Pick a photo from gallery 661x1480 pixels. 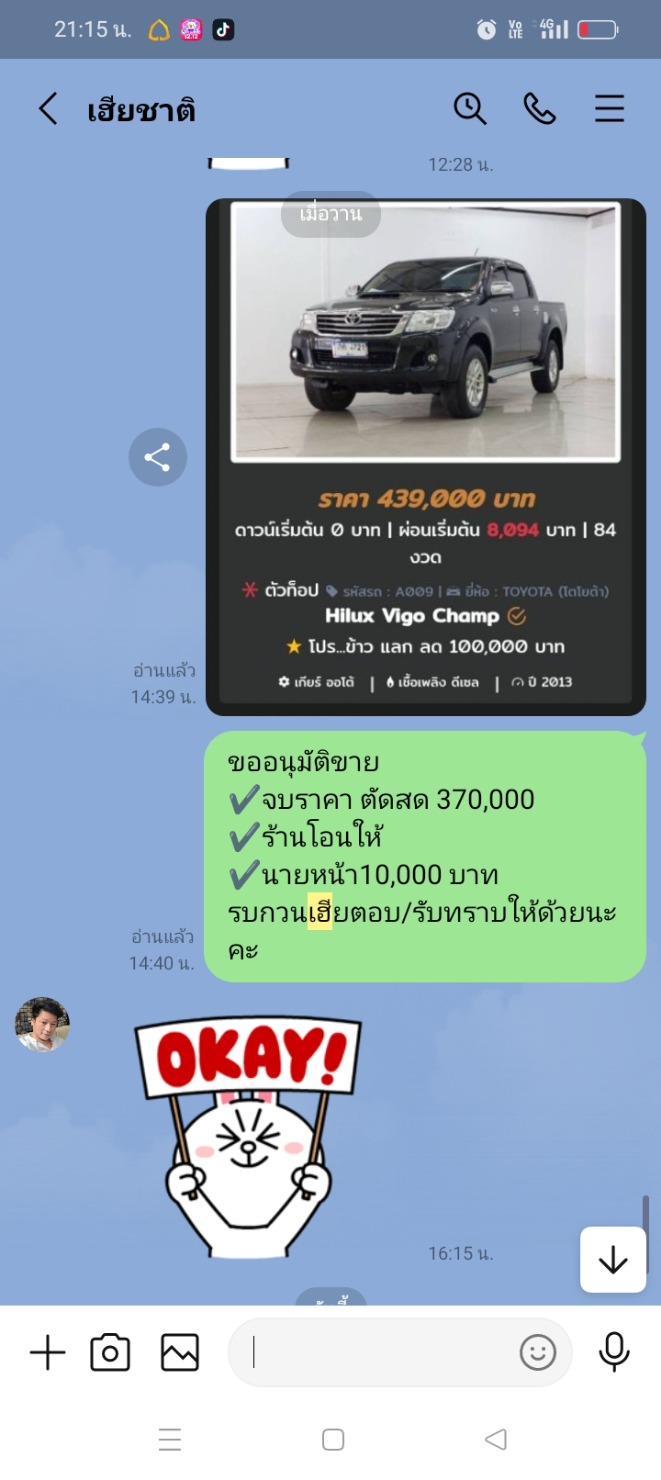coord(180,1353)
